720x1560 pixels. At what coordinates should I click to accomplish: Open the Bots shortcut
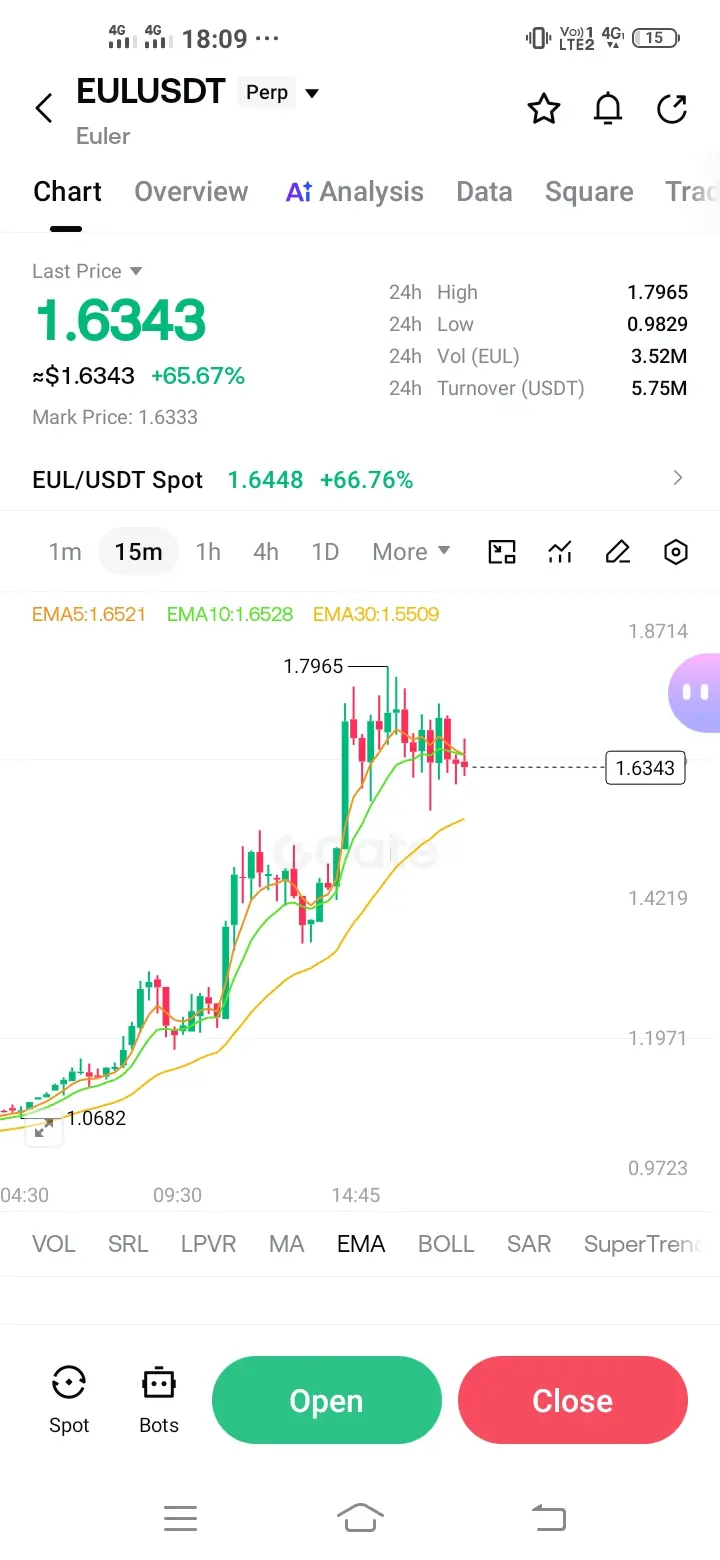(x=159, y=1399)
